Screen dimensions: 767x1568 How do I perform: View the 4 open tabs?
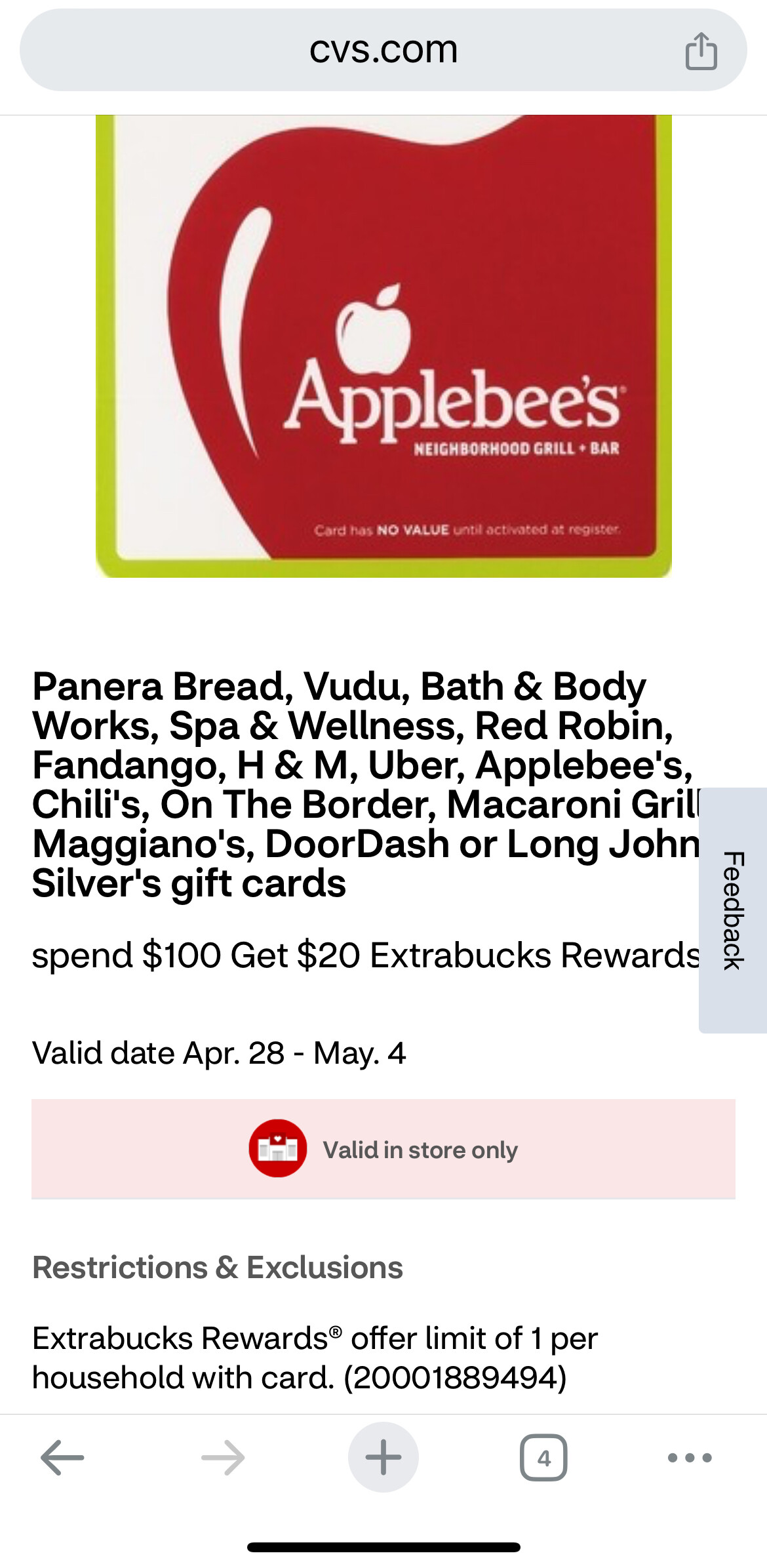click(543, 1457)
